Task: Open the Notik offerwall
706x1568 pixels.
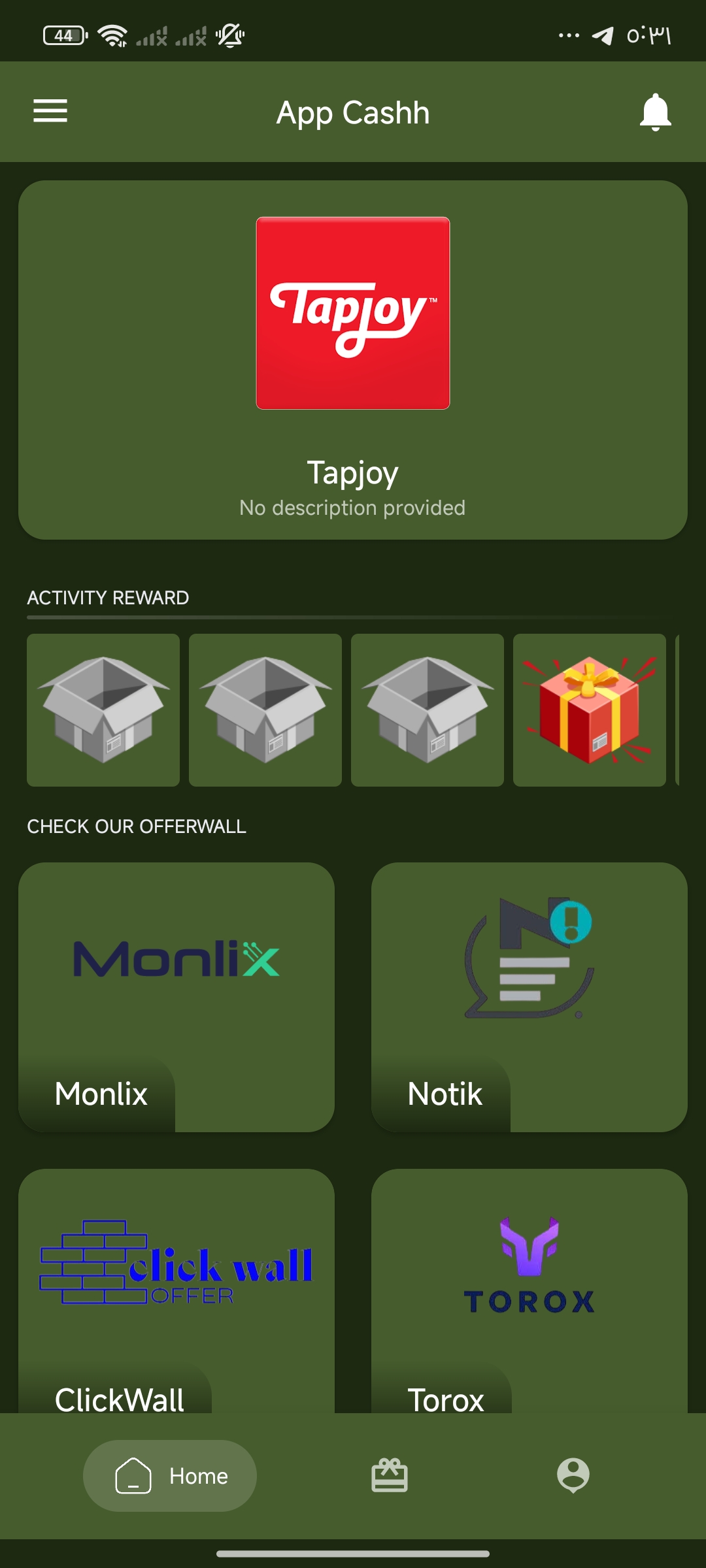Action: tap(529, 996)
